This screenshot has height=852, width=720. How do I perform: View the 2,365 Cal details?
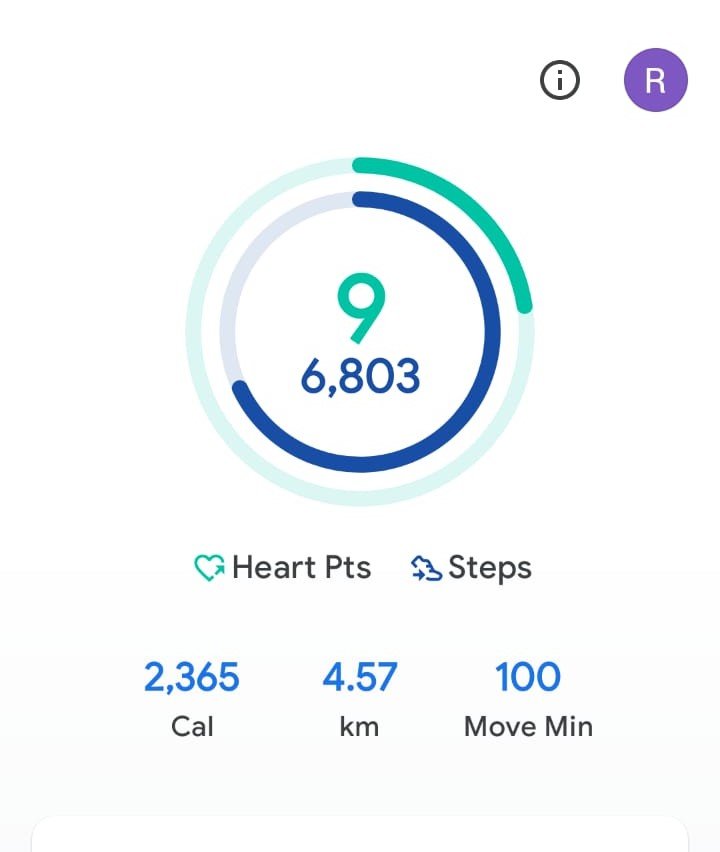tap(192, 698)
